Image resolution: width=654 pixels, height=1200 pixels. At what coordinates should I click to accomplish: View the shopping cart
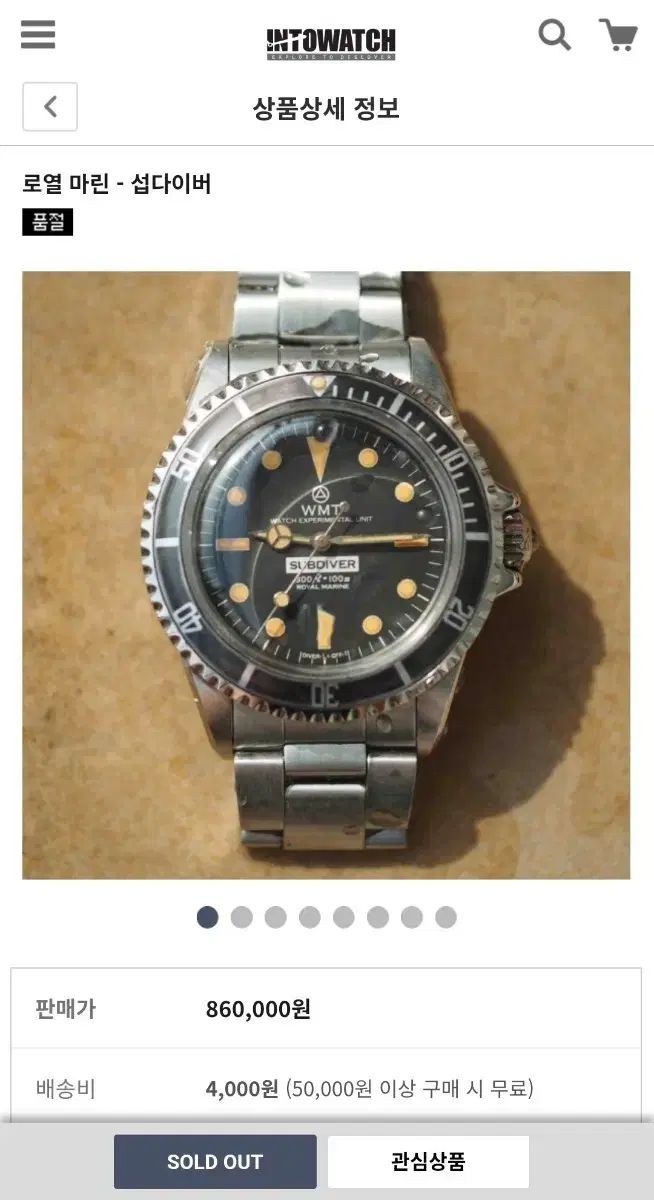tap(618, 35)
